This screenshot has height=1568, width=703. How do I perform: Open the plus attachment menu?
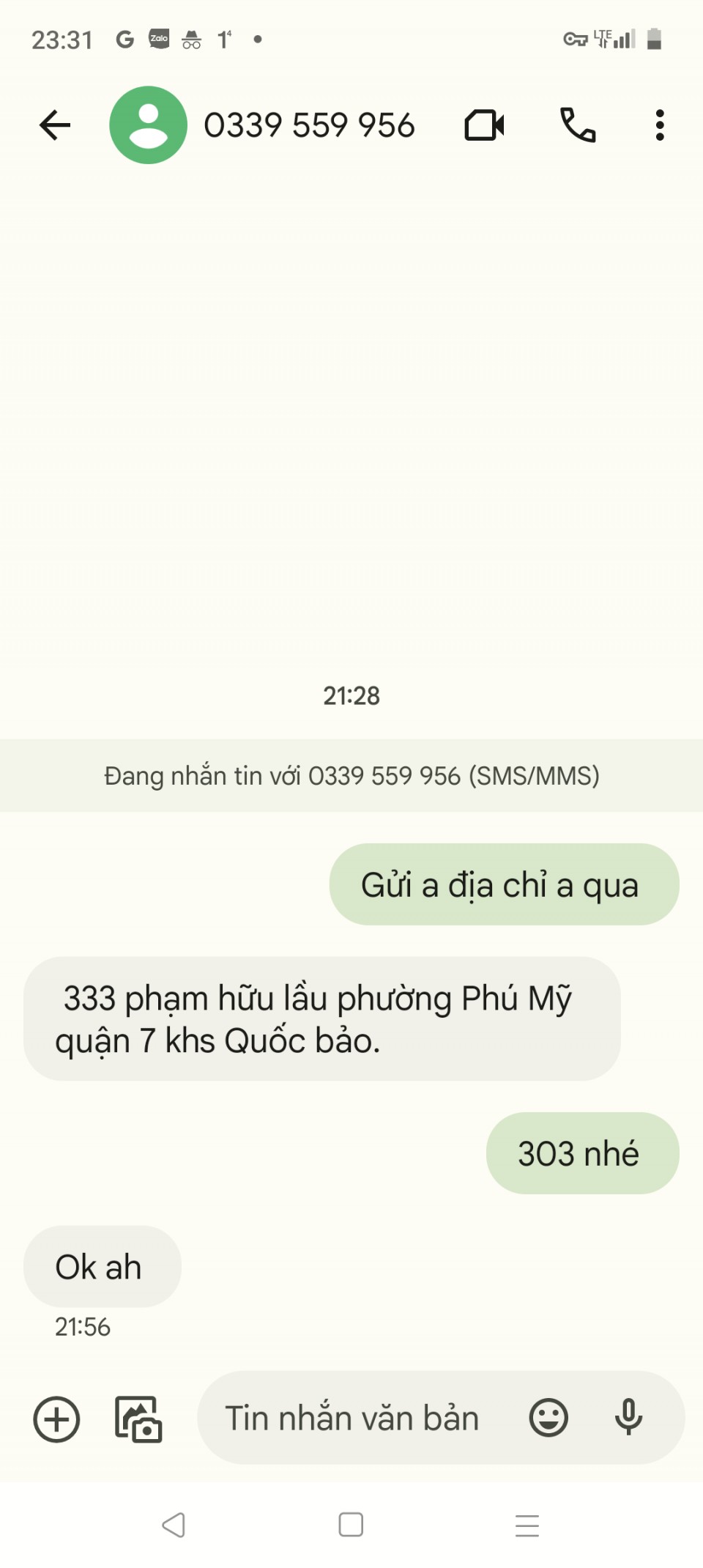[56, 1419]
